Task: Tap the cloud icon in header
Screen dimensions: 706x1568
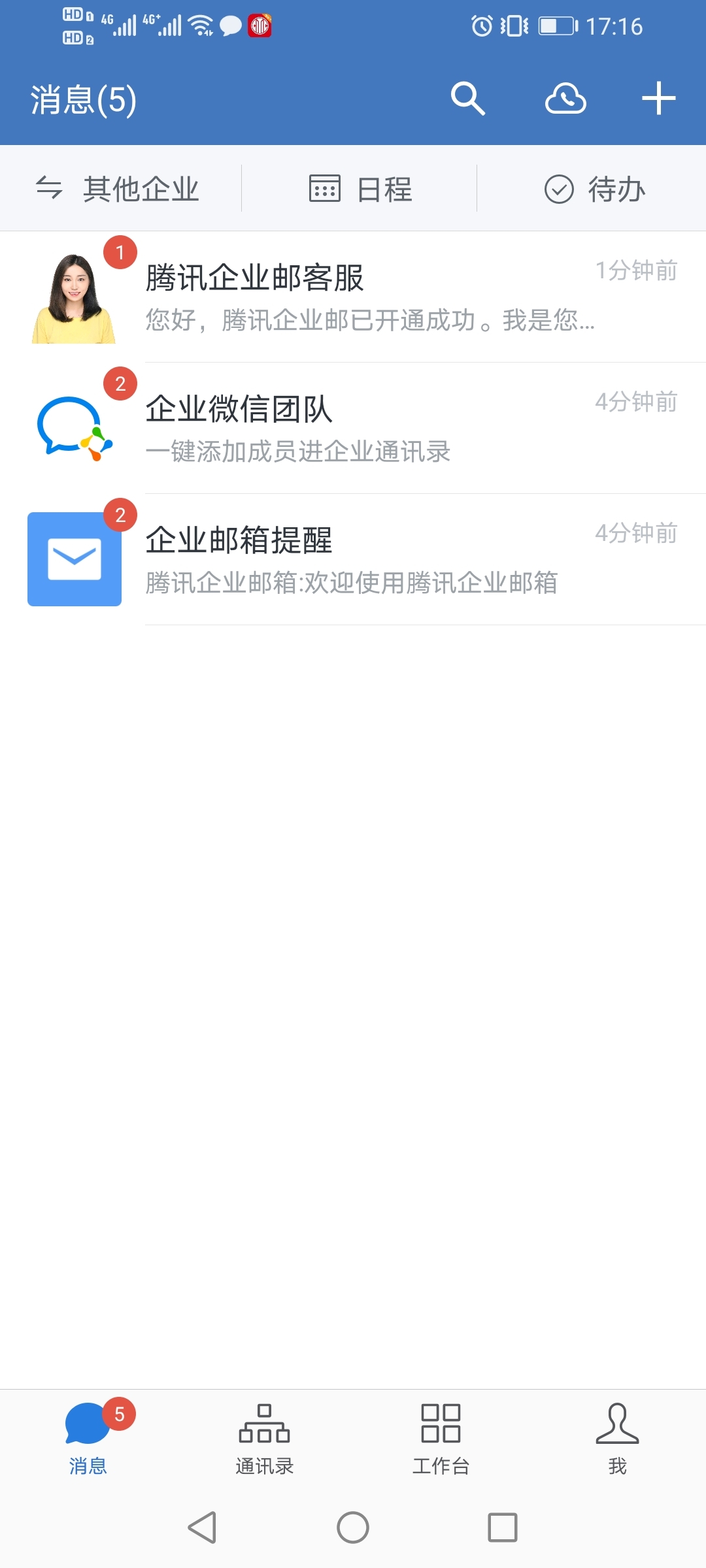Action: coord(565,99)
